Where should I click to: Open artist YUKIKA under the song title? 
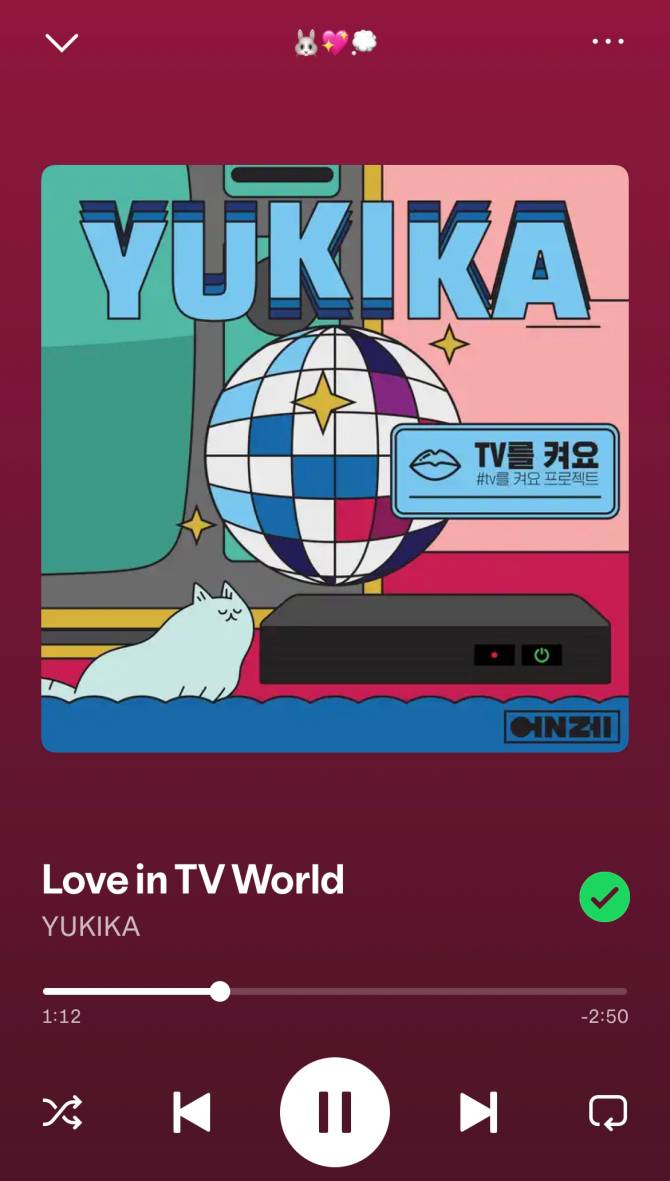(x=91, y=927)
